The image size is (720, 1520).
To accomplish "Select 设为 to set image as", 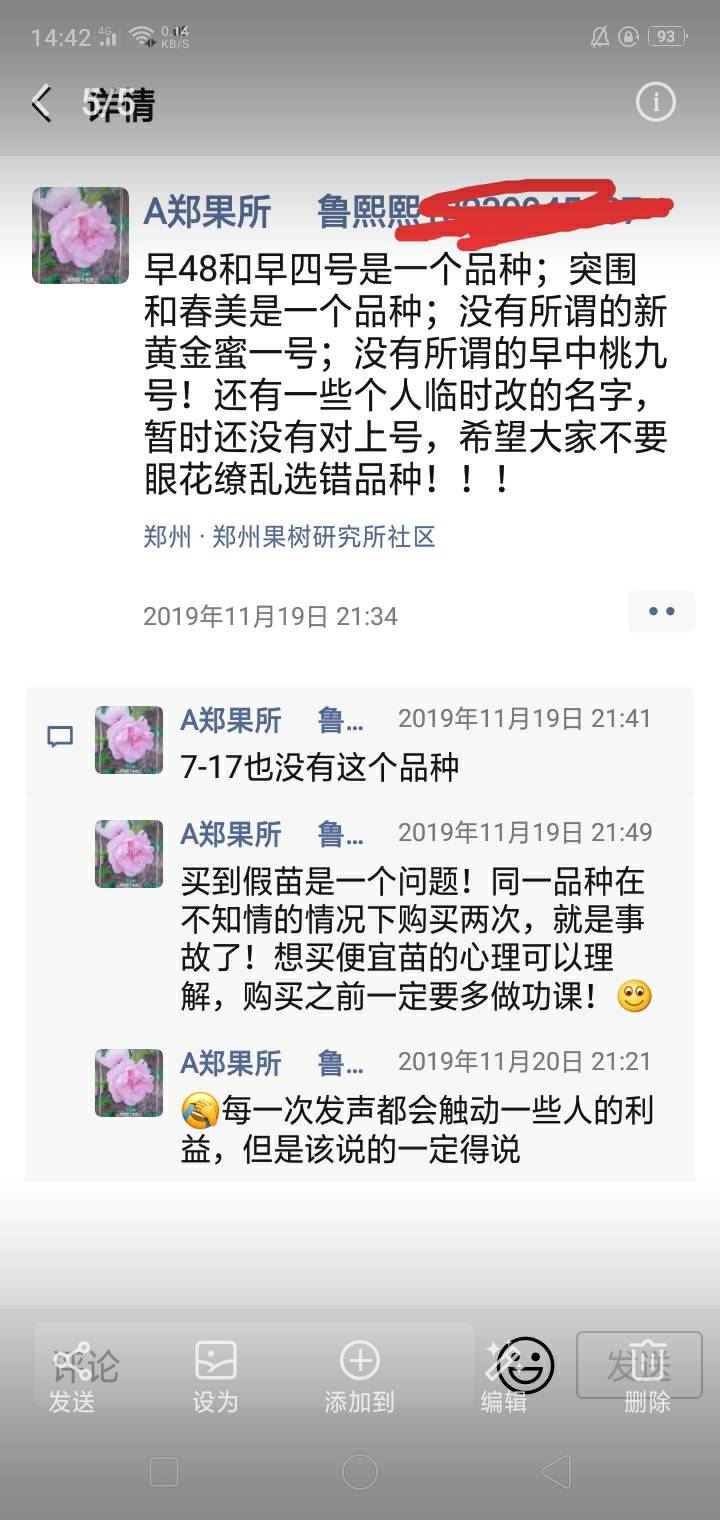I will 215,1376.
